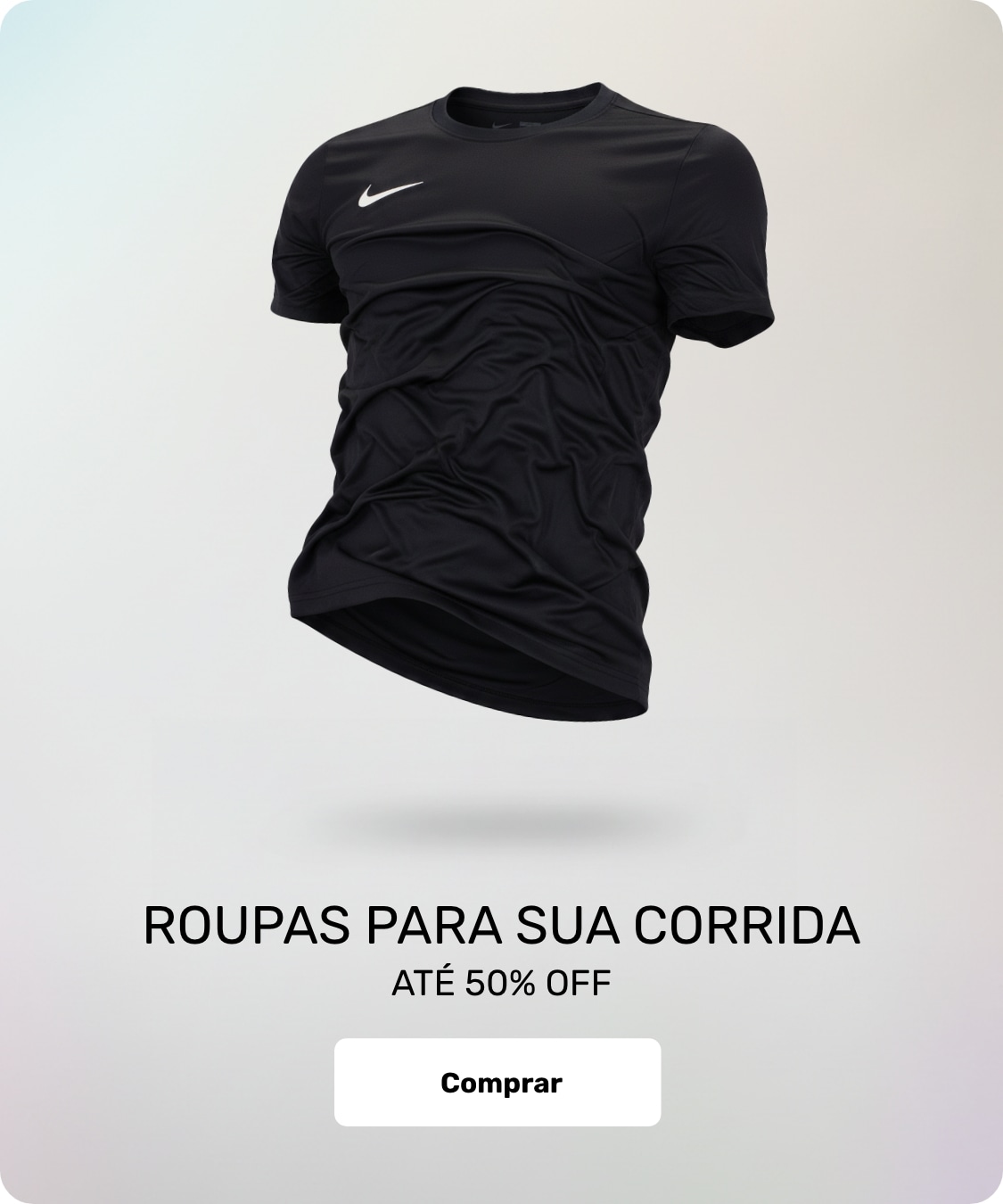Click the center of the promo banner

click(501, 602)
